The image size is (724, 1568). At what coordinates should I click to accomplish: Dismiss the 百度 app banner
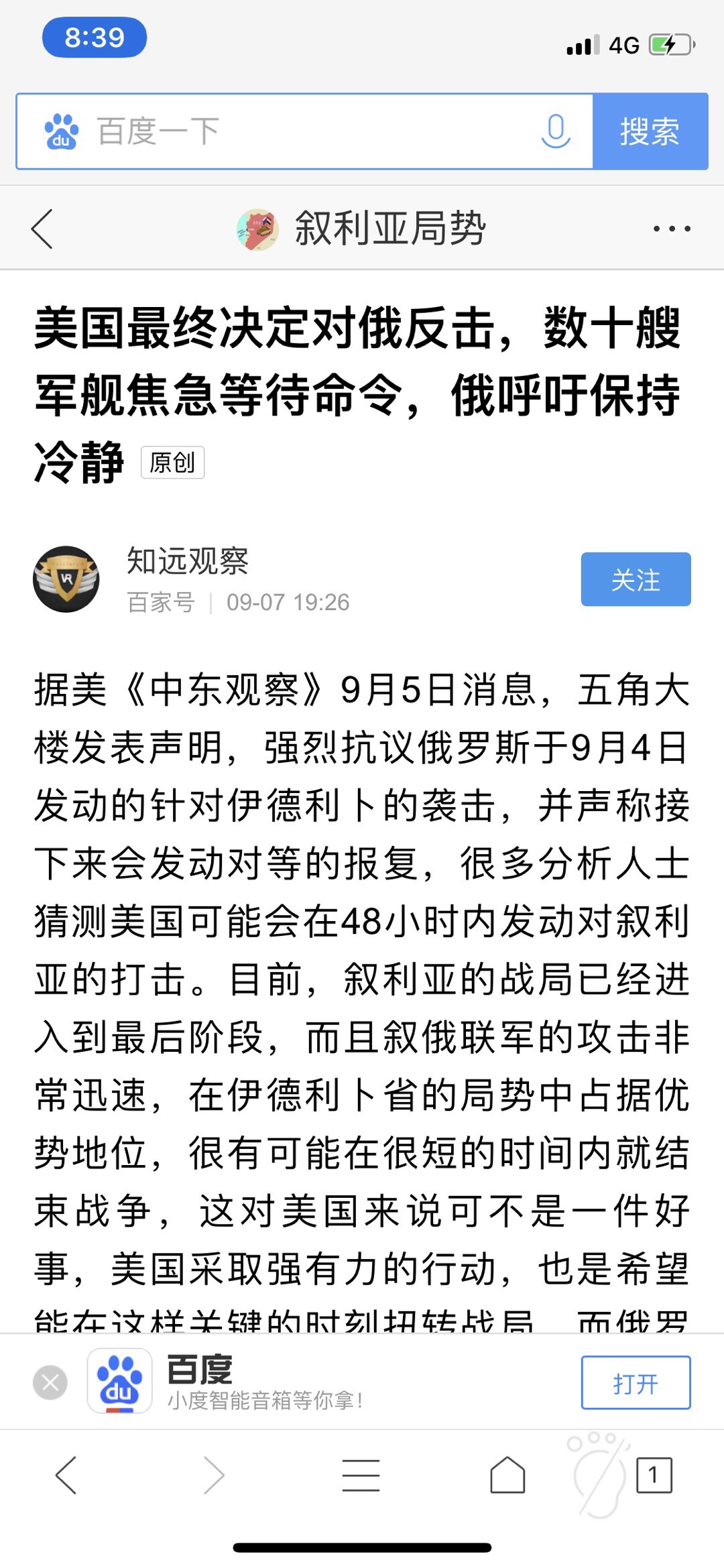tap(50, 1382)
